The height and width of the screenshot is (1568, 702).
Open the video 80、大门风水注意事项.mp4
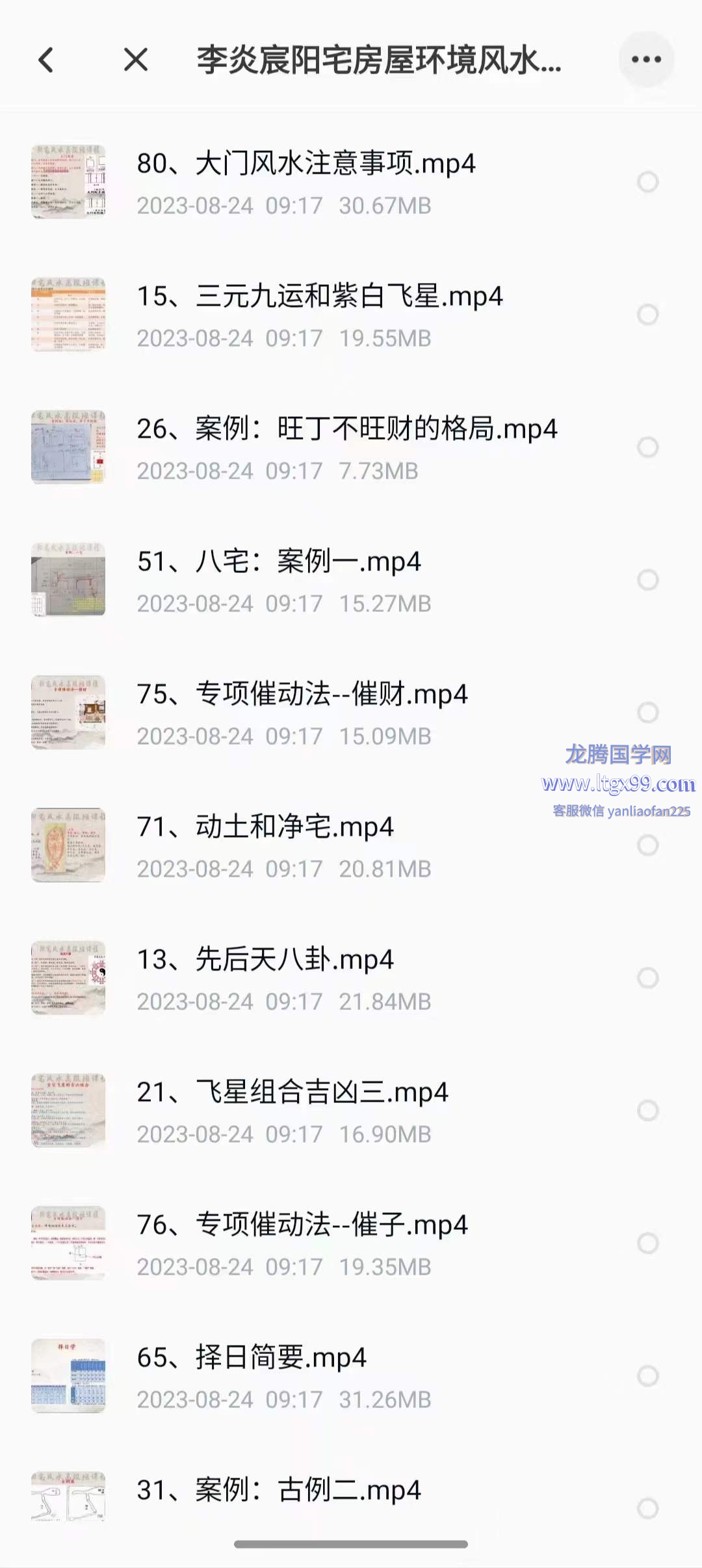tap(305, 164)
